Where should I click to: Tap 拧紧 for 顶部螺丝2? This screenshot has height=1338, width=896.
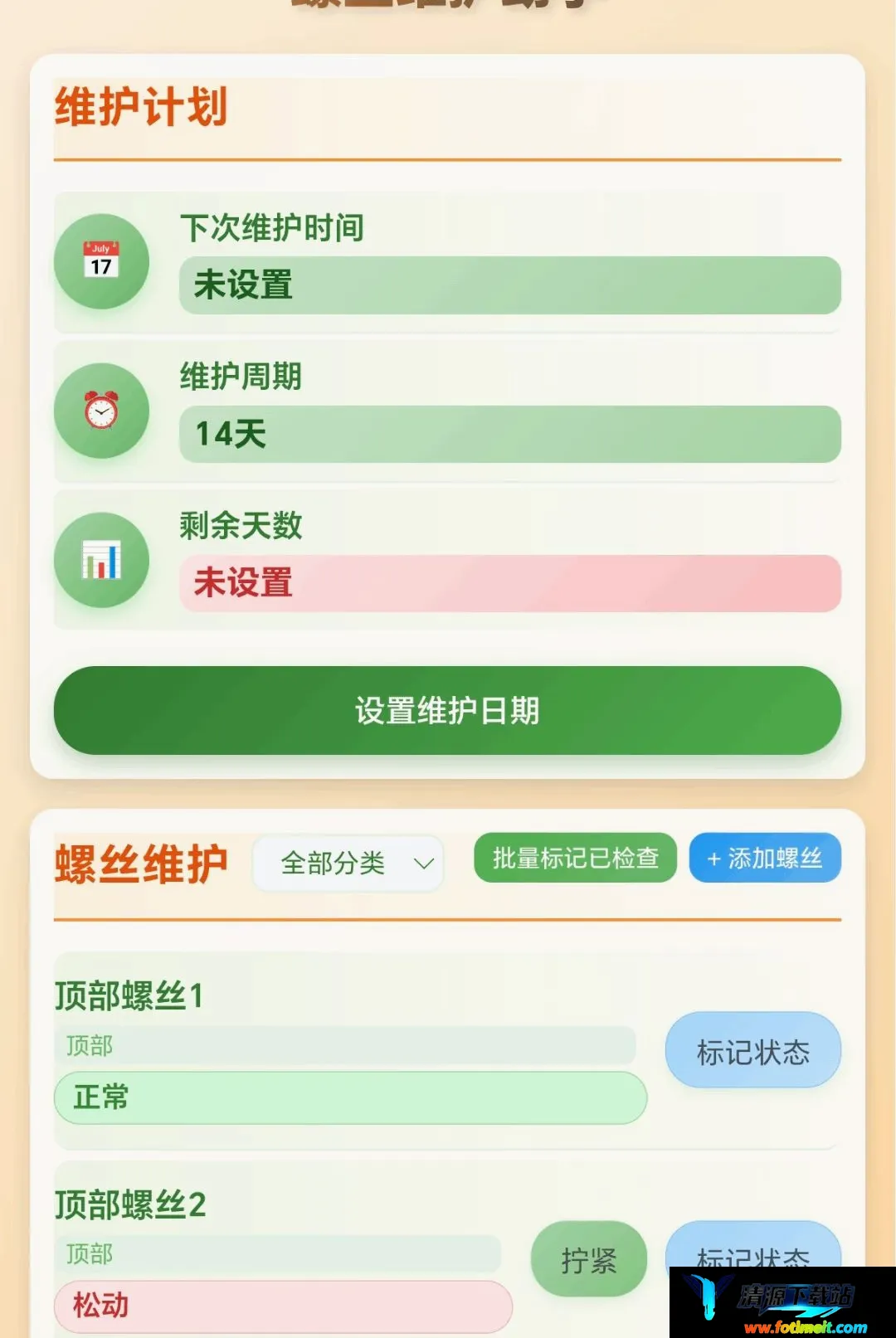coord(589,1258)
